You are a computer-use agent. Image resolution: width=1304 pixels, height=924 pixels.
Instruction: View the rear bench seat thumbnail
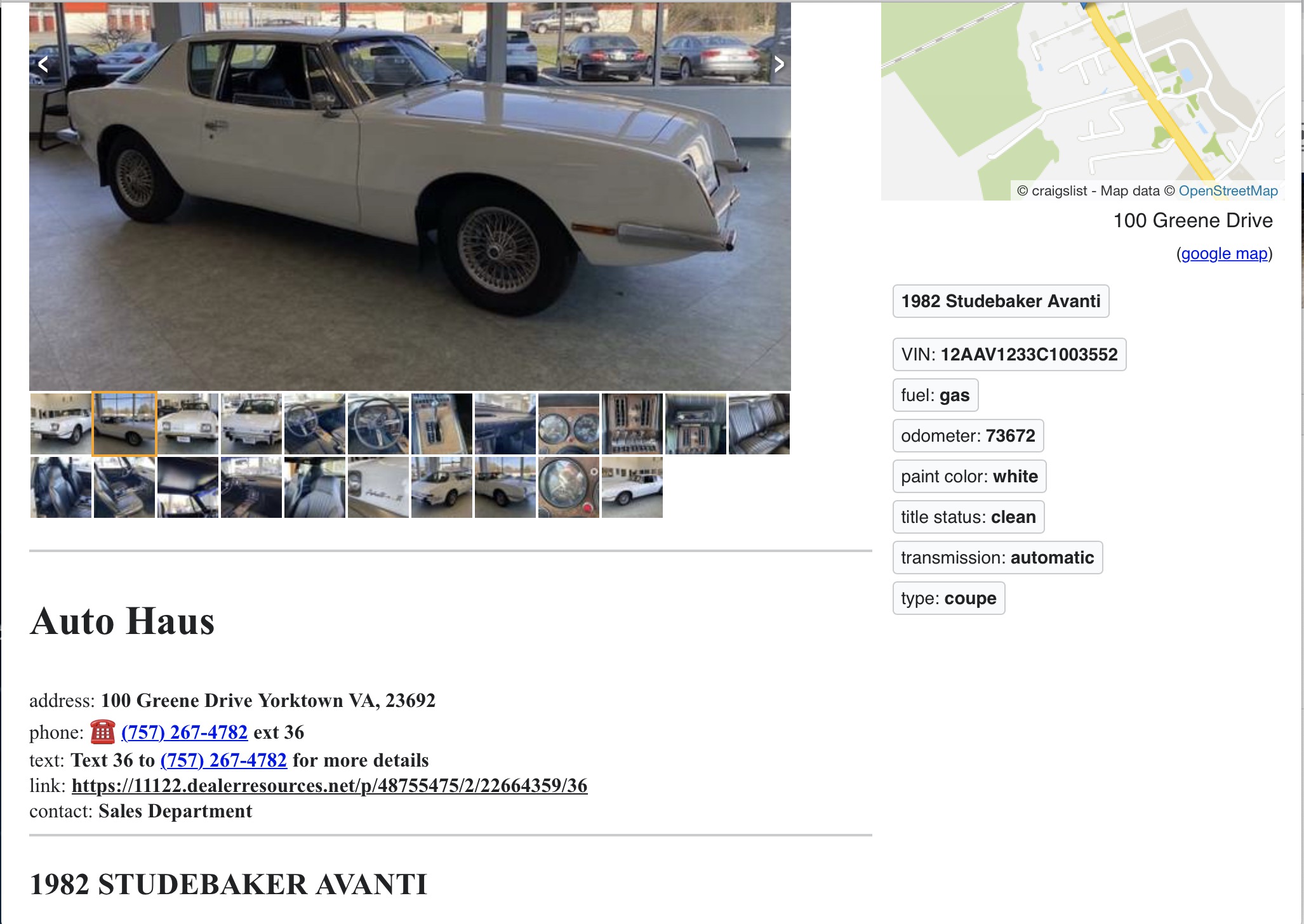[x=759, y=424]
